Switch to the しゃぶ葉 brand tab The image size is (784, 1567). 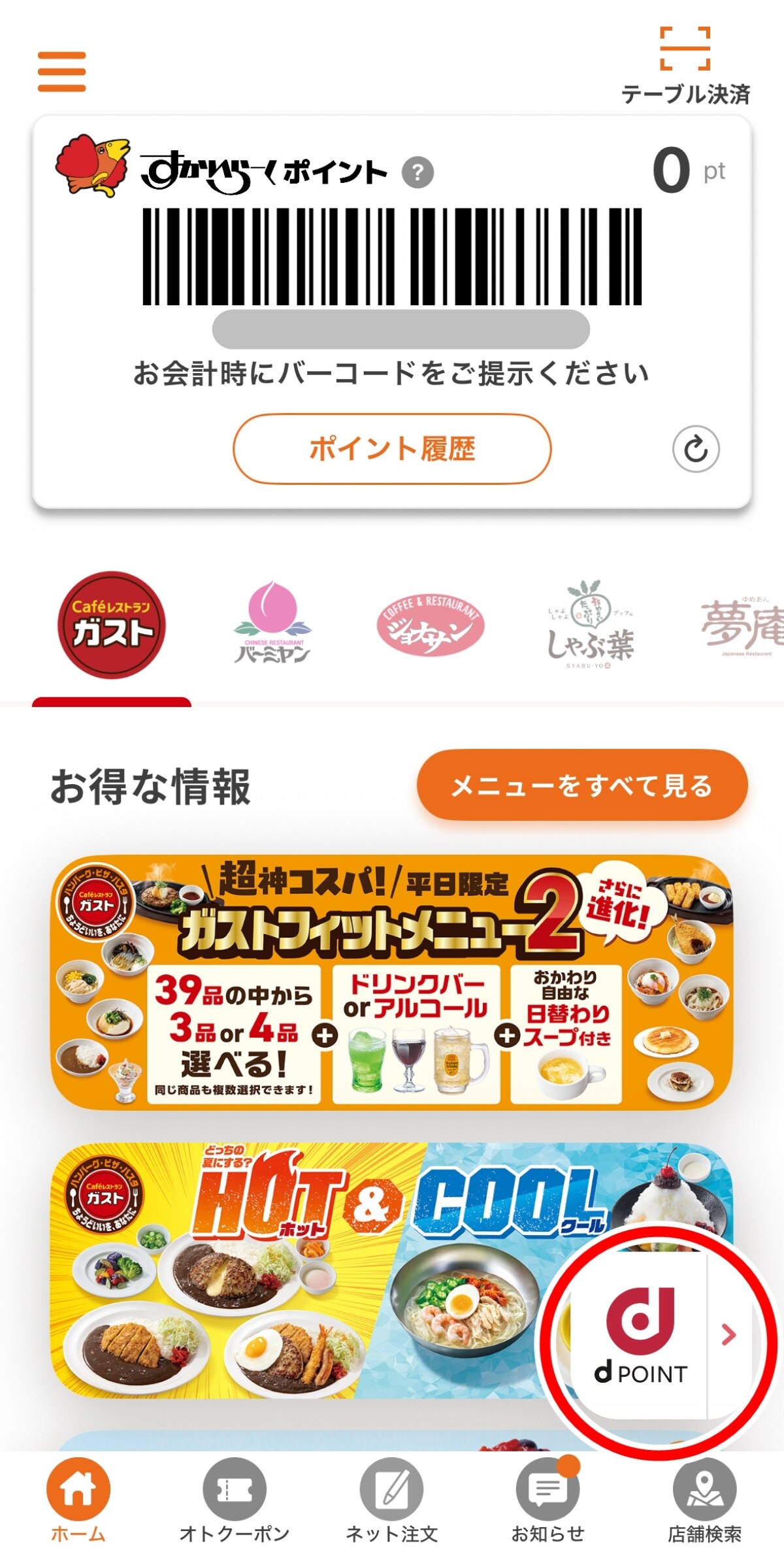tap(590, 625)
